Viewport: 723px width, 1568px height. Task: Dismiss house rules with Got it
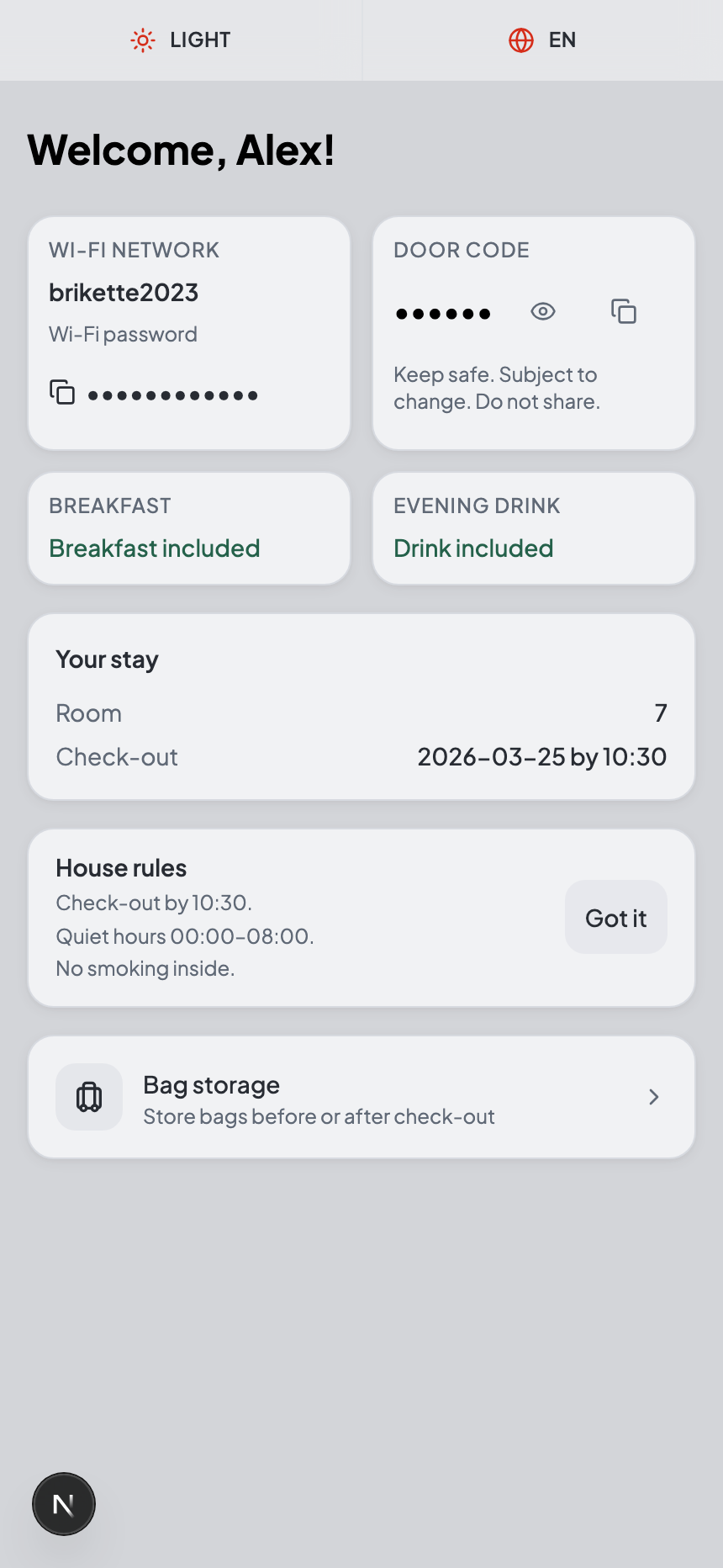coord(615,917)
